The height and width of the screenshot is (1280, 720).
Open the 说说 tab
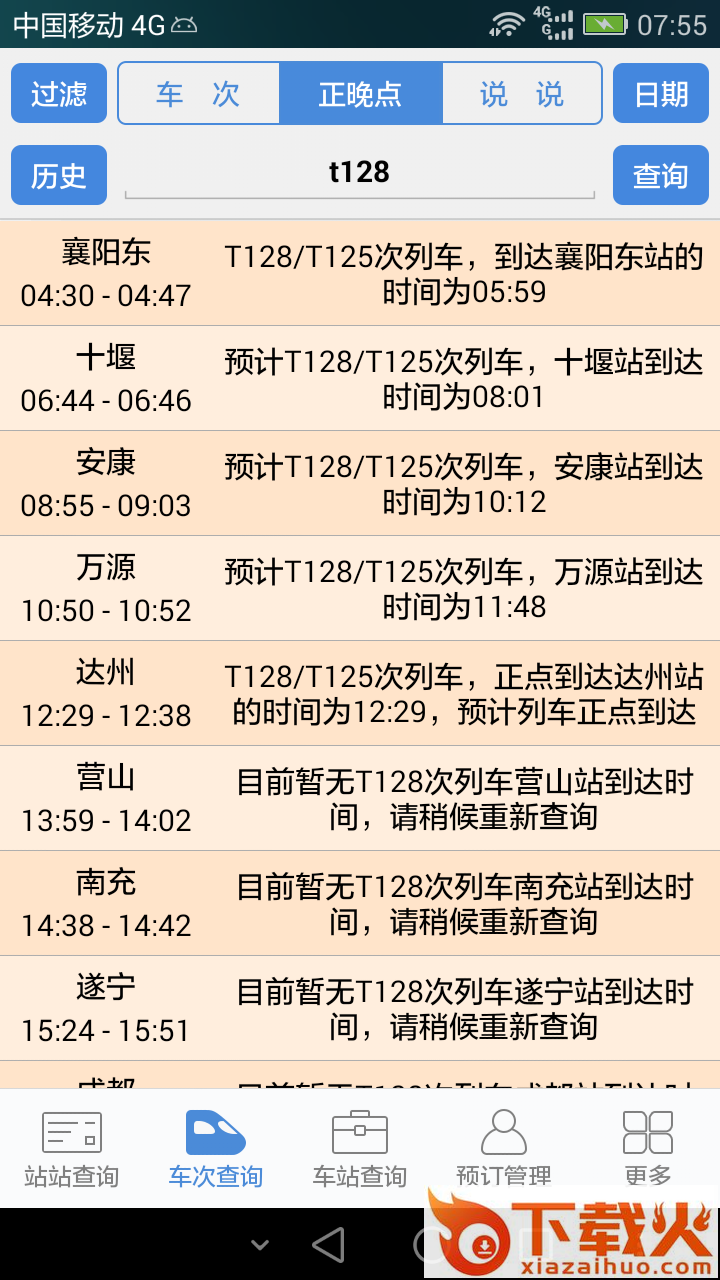point(522,93)
